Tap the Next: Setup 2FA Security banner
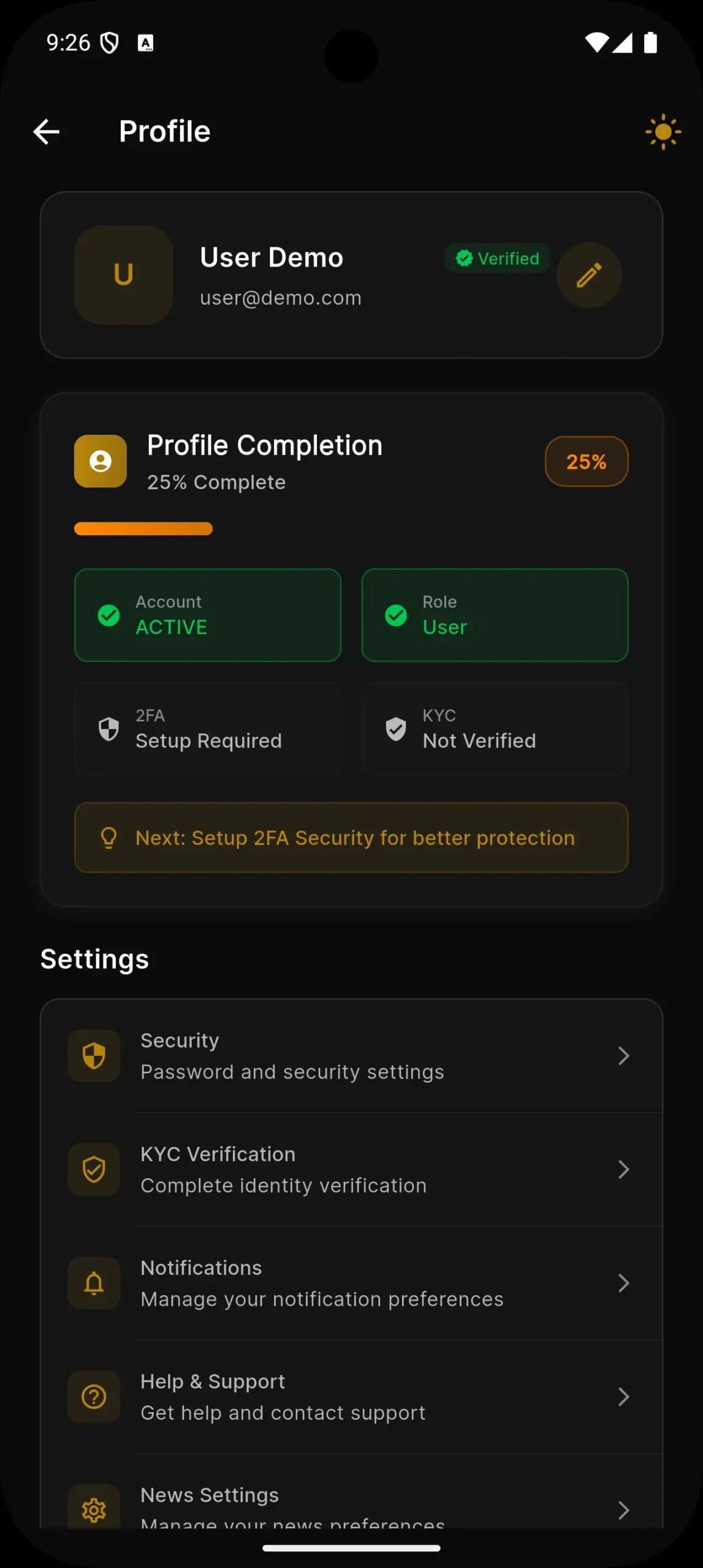The height and width of the screenshot is (1568, 703). 351,837
